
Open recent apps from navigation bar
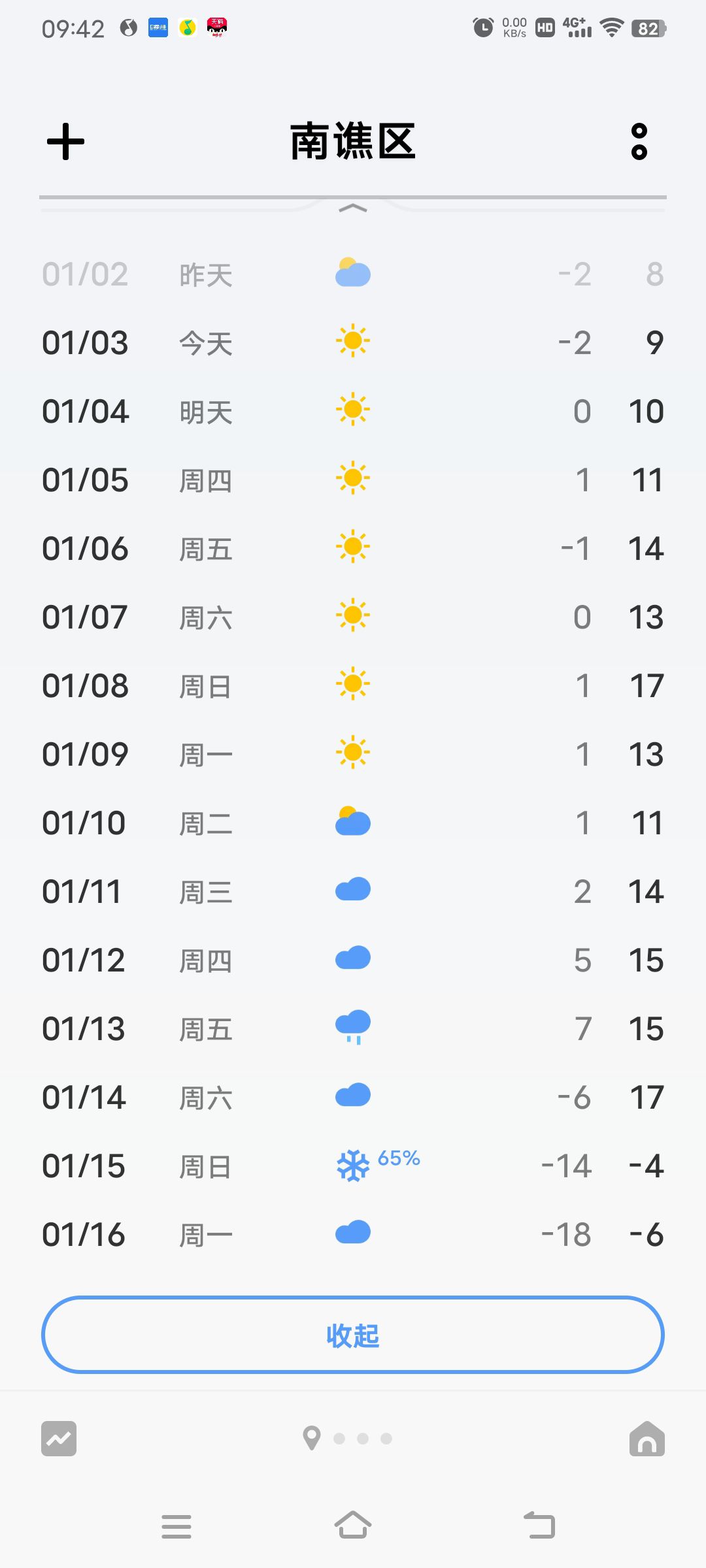coord(176,1526)
